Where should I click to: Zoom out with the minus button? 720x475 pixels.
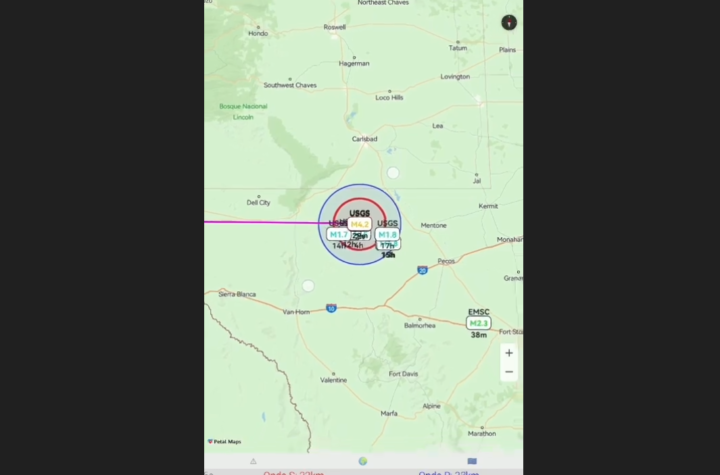click(x=509, y=372)
